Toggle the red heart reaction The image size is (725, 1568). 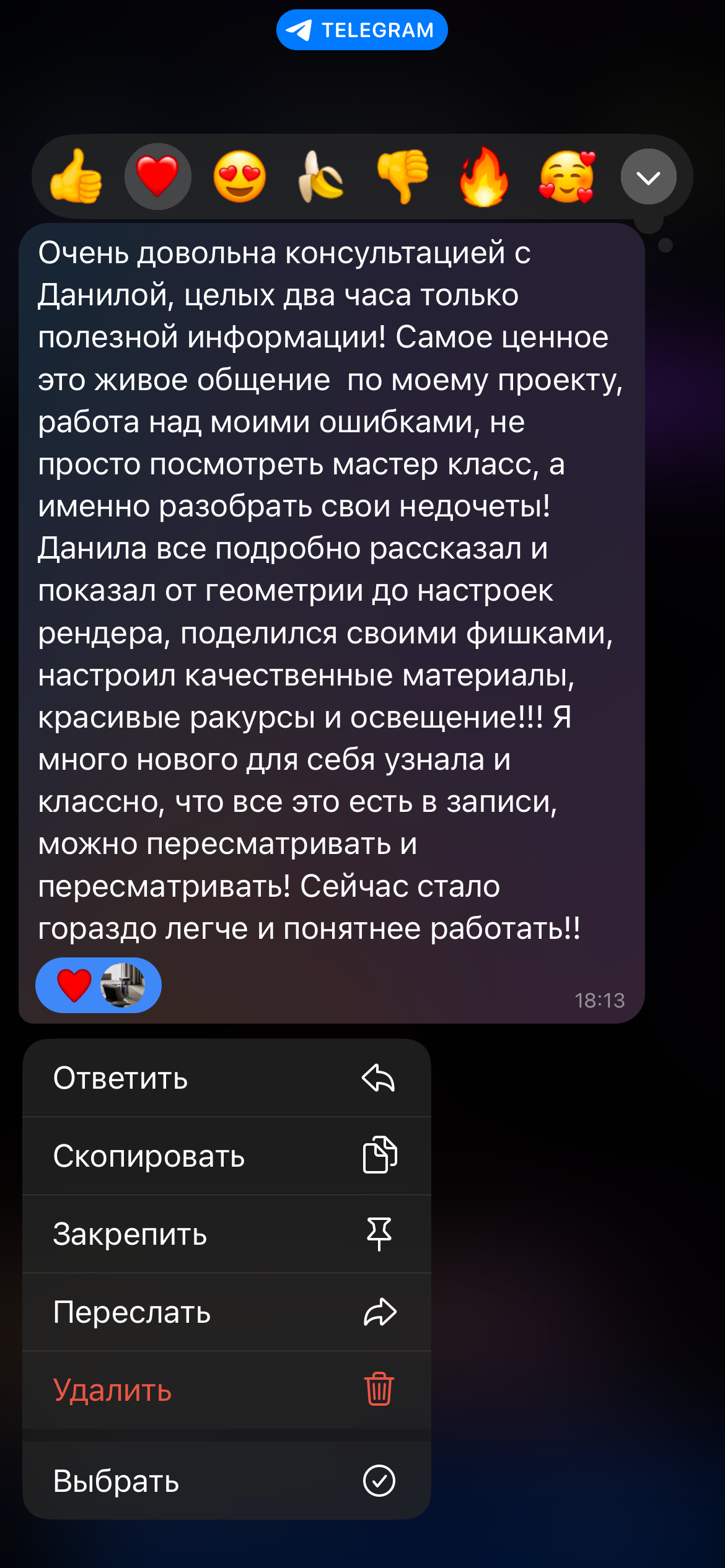[158, 176]
